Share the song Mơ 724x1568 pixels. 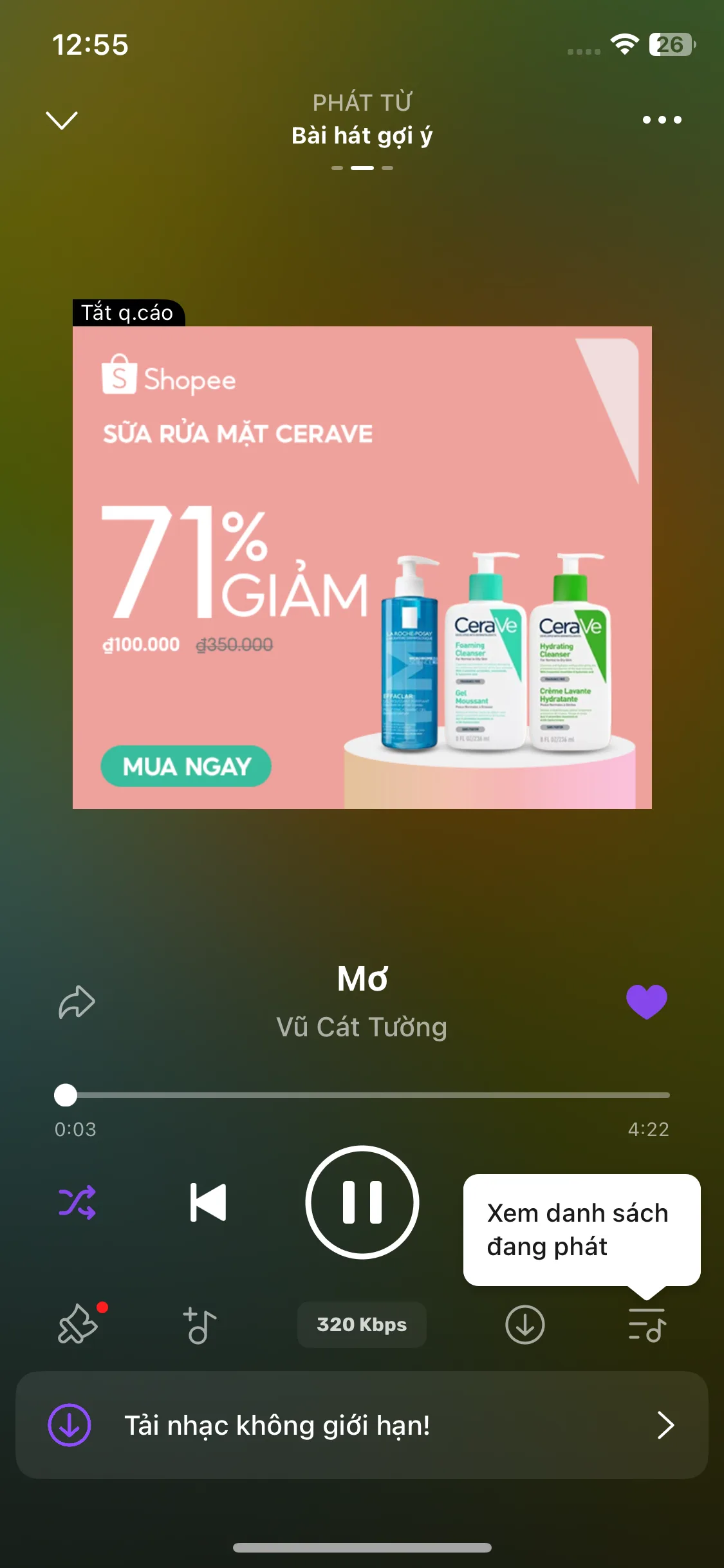pos(77,1002)
